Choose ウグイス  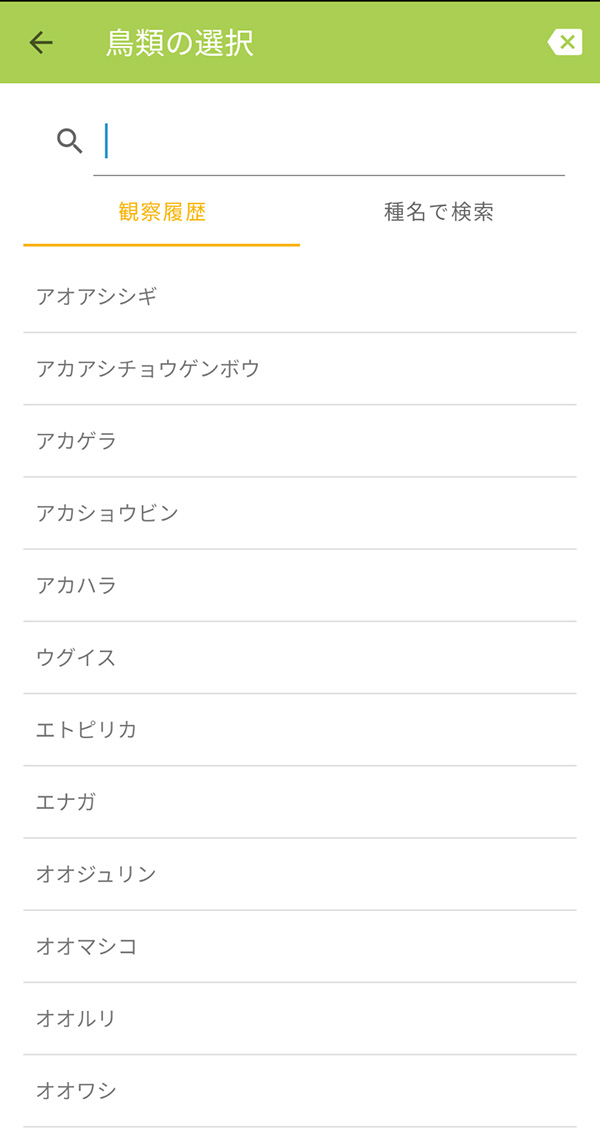coord(300,657)
